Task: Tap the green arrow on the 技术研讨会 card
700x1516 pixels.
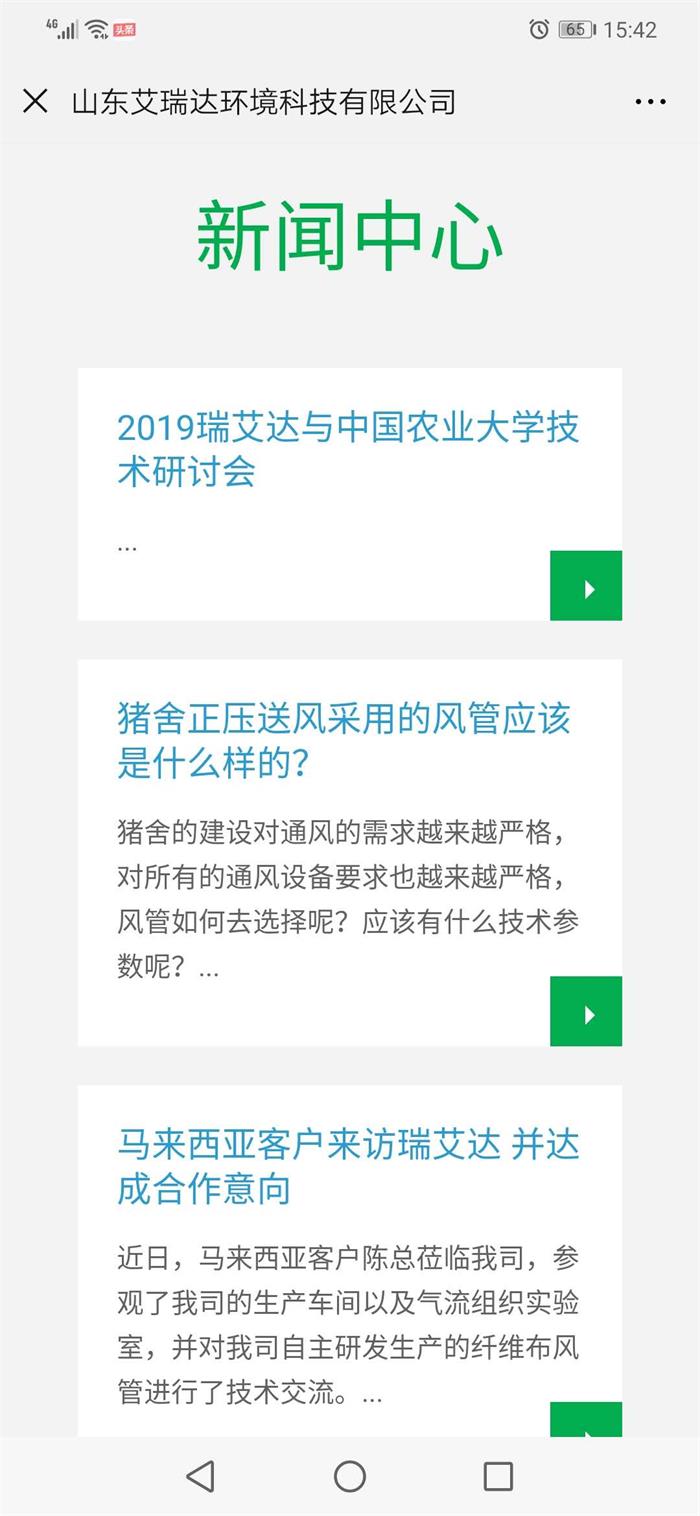Action: pyautogui.click(x=586, y=586)
